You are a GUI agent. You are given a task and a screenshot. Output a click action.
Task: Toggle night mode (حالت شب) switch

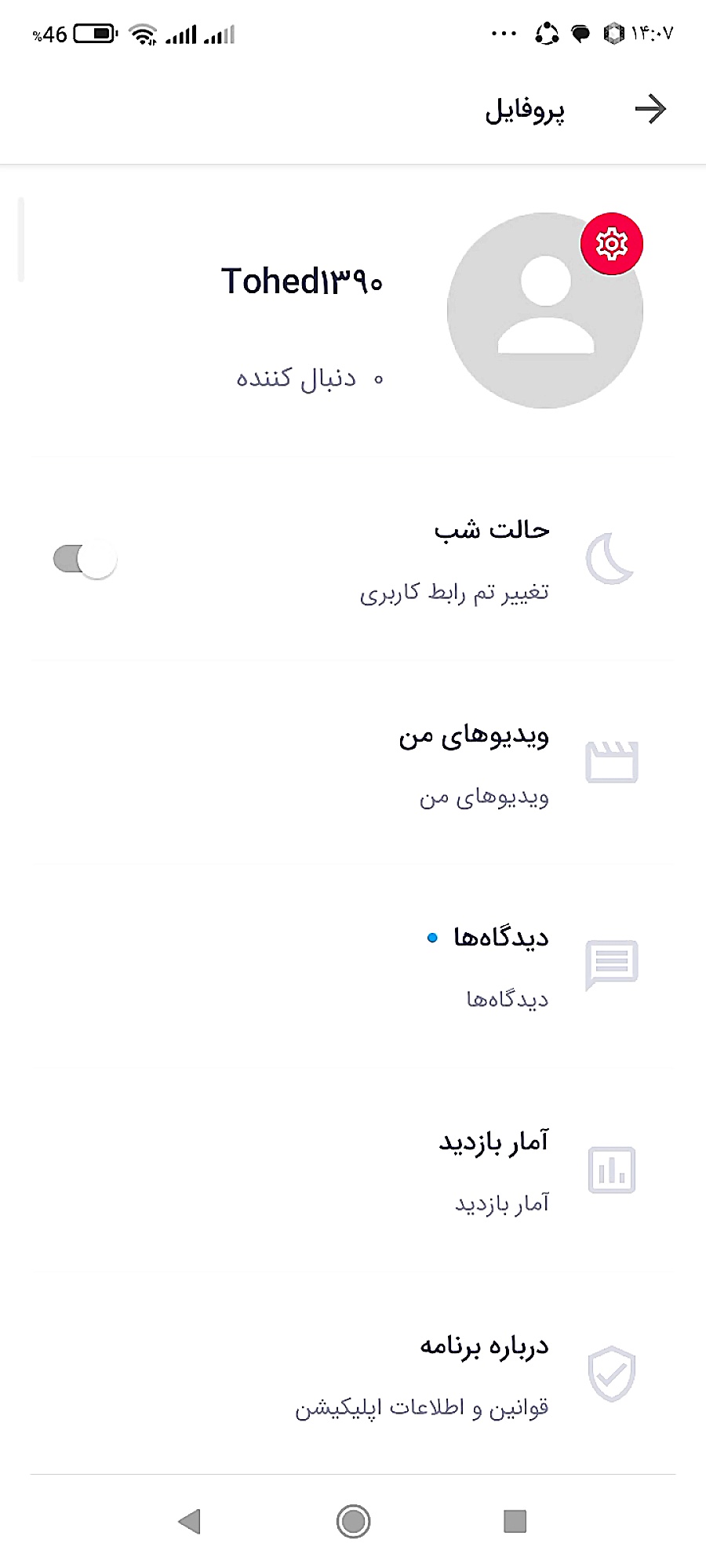coord(86,560)
